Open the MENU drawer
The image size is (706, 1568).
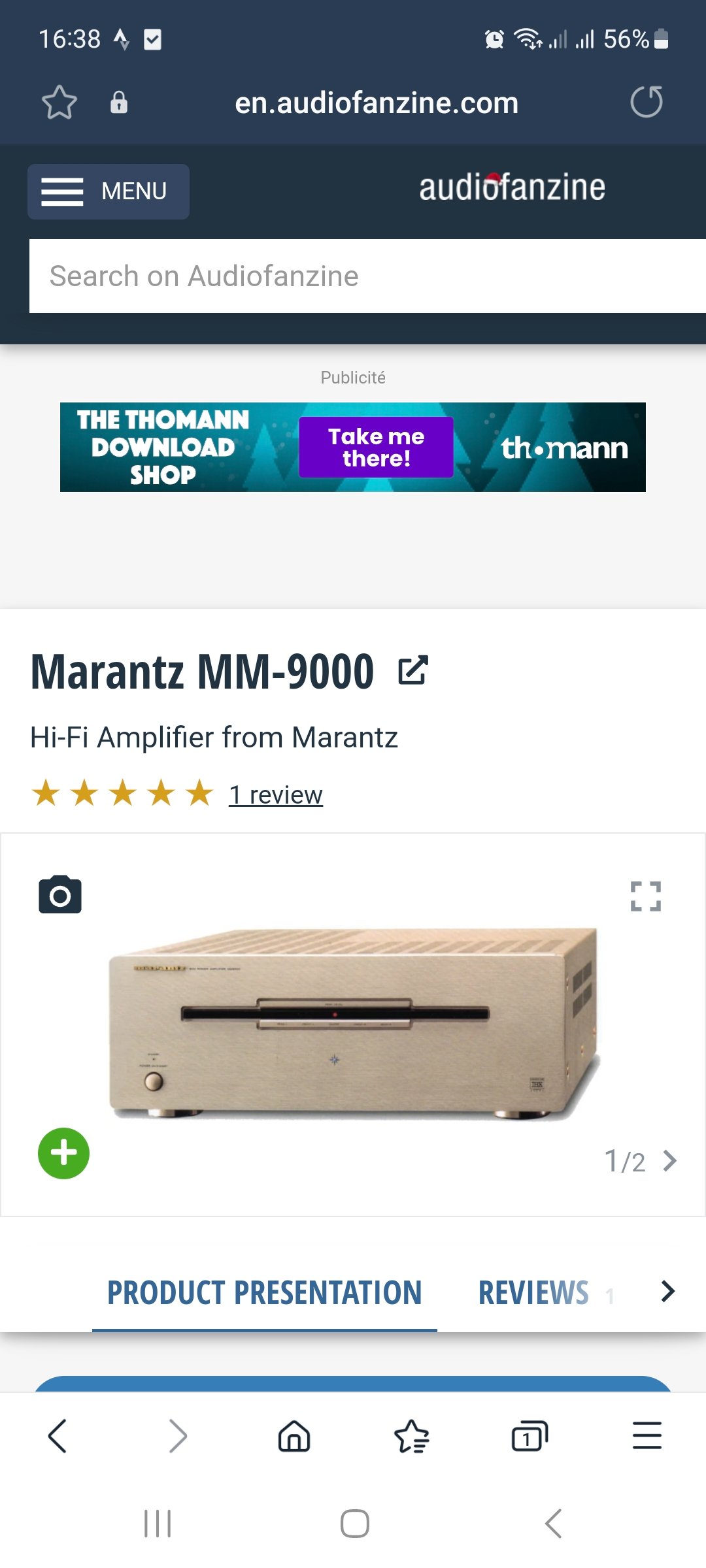pyautogui.click(x=109, y=191)
